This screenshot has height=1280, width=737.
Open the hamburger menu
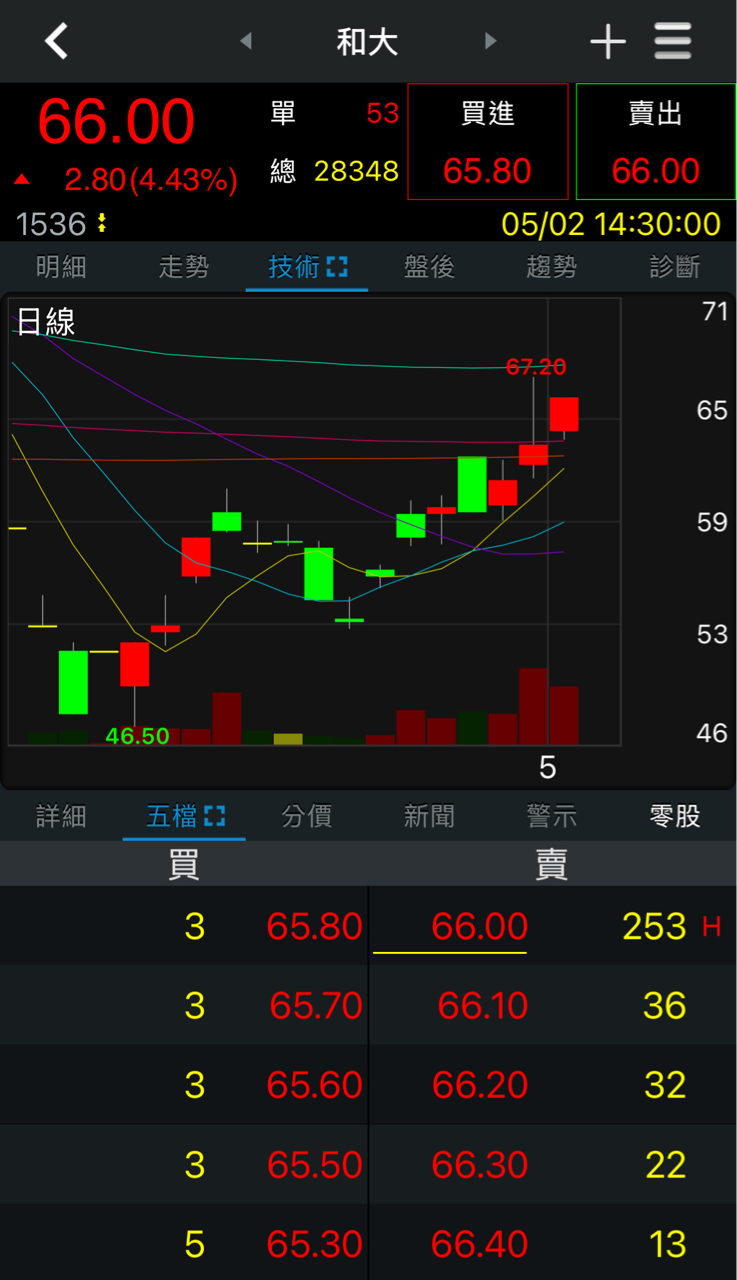[673, 41]
